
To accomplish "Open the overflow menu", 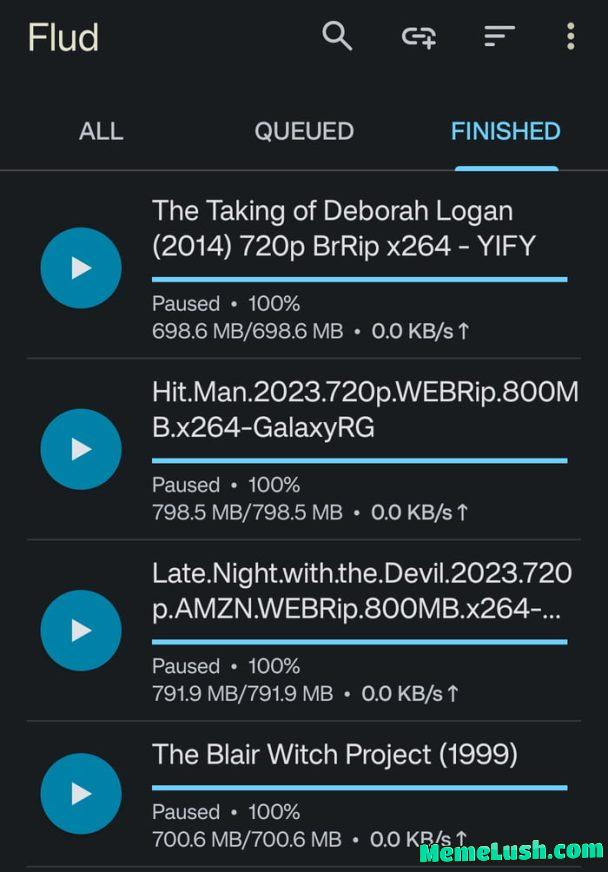I will pyautogui.click(x=570, y=37).
